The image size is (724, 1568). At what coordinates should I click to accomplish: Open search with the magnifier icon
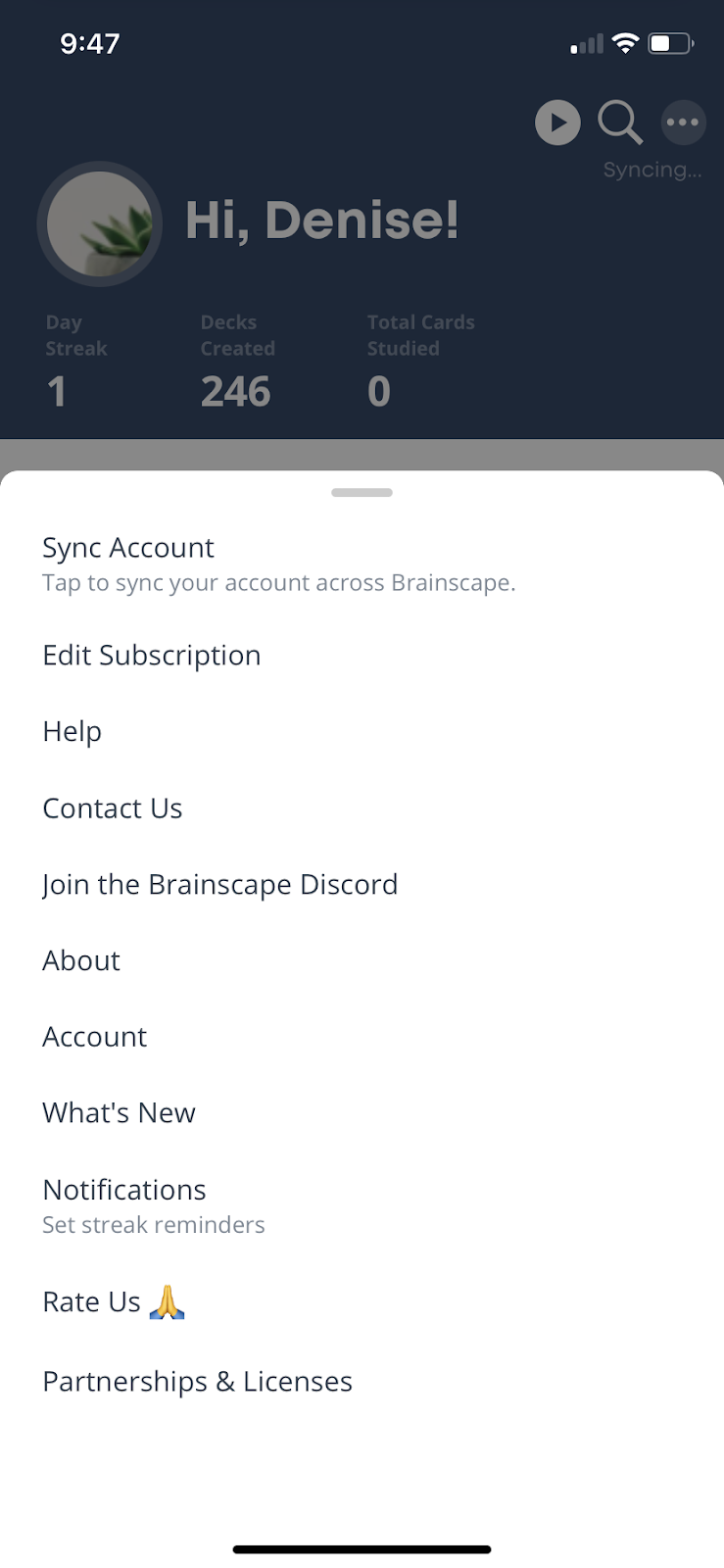click(620, 122)
